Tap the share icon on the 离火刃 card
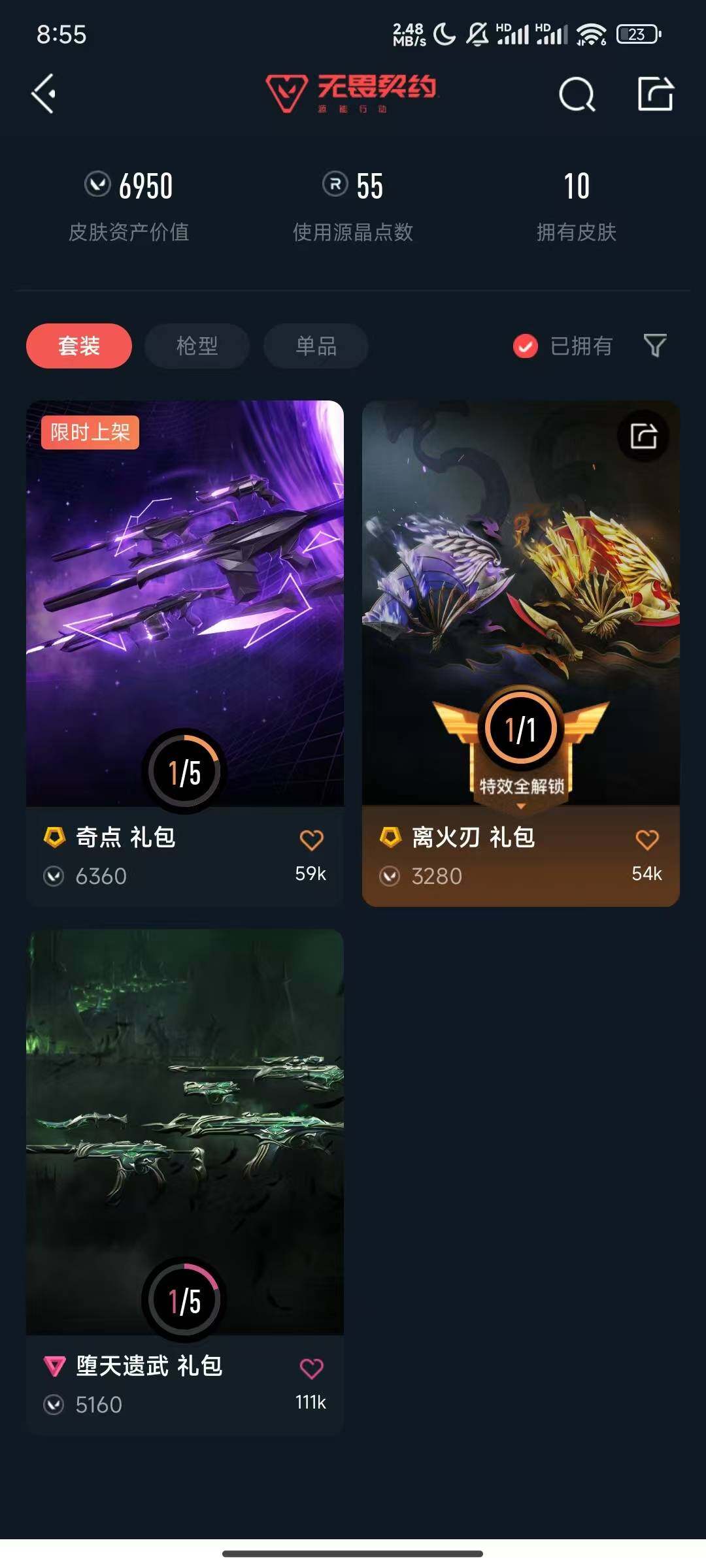The image size is (706, 1568). 643,436
